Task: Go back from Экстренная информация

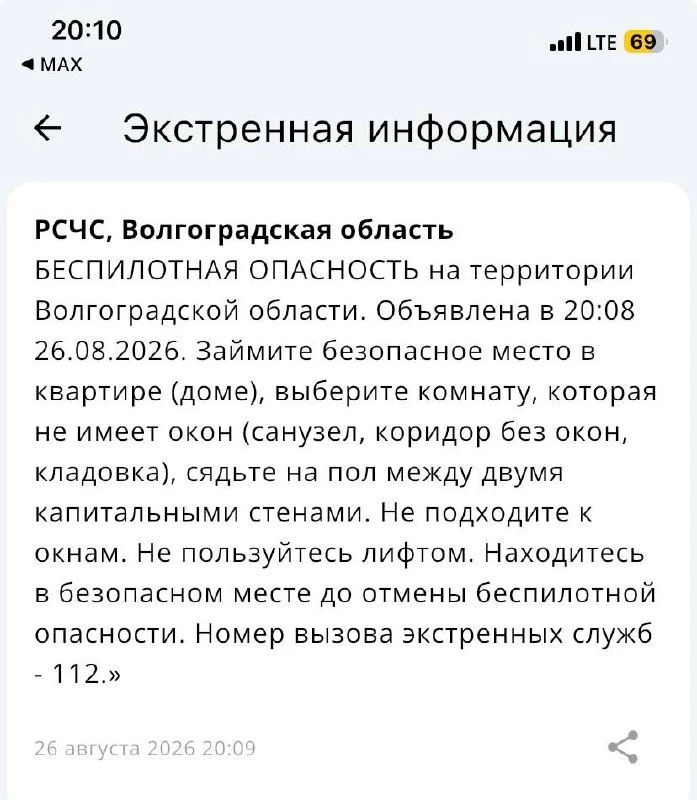Action: [x=48, y=128]
